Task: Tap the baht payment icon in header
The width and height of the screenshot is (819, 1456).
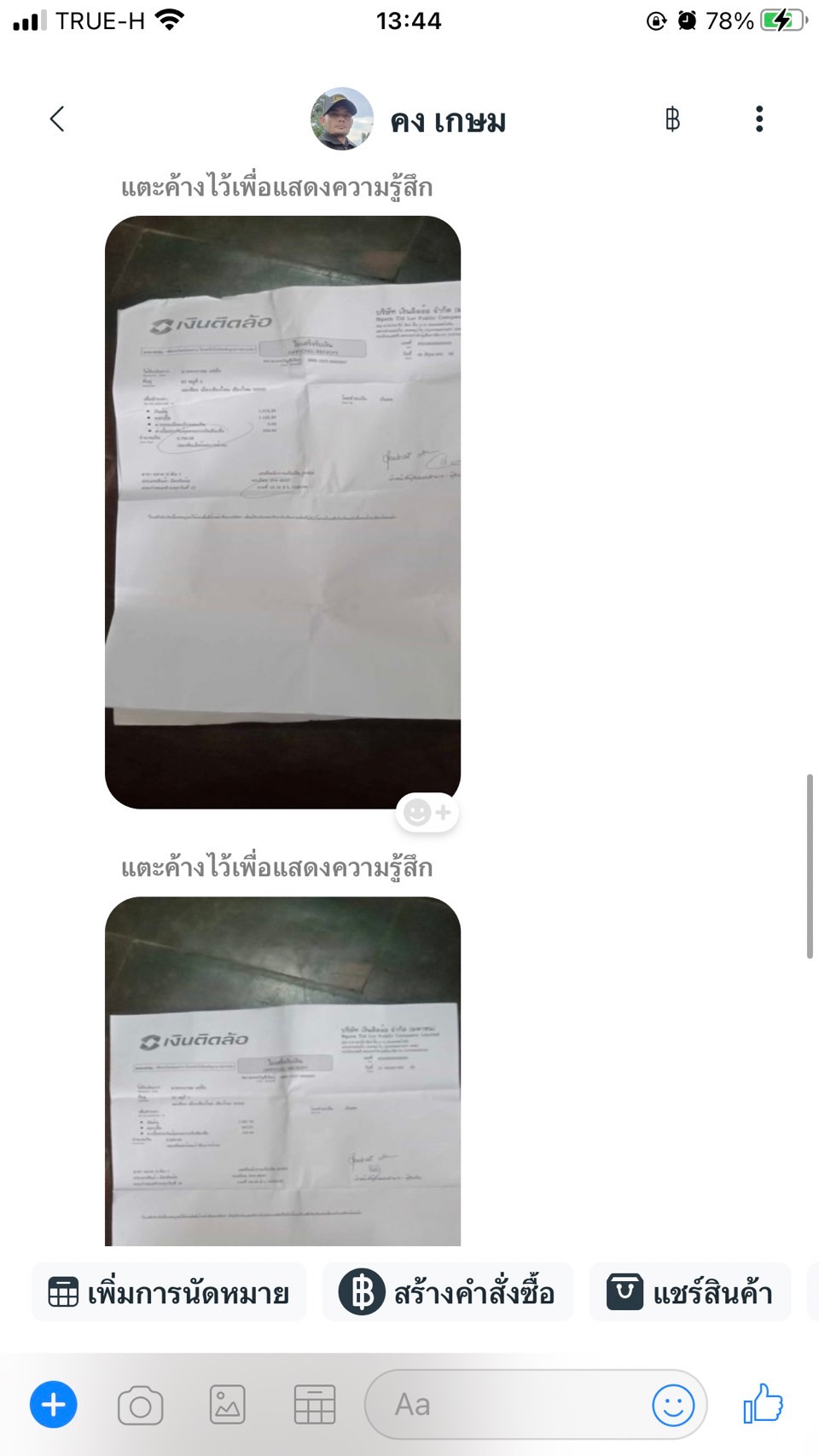Action: click(x=672, y=119)
